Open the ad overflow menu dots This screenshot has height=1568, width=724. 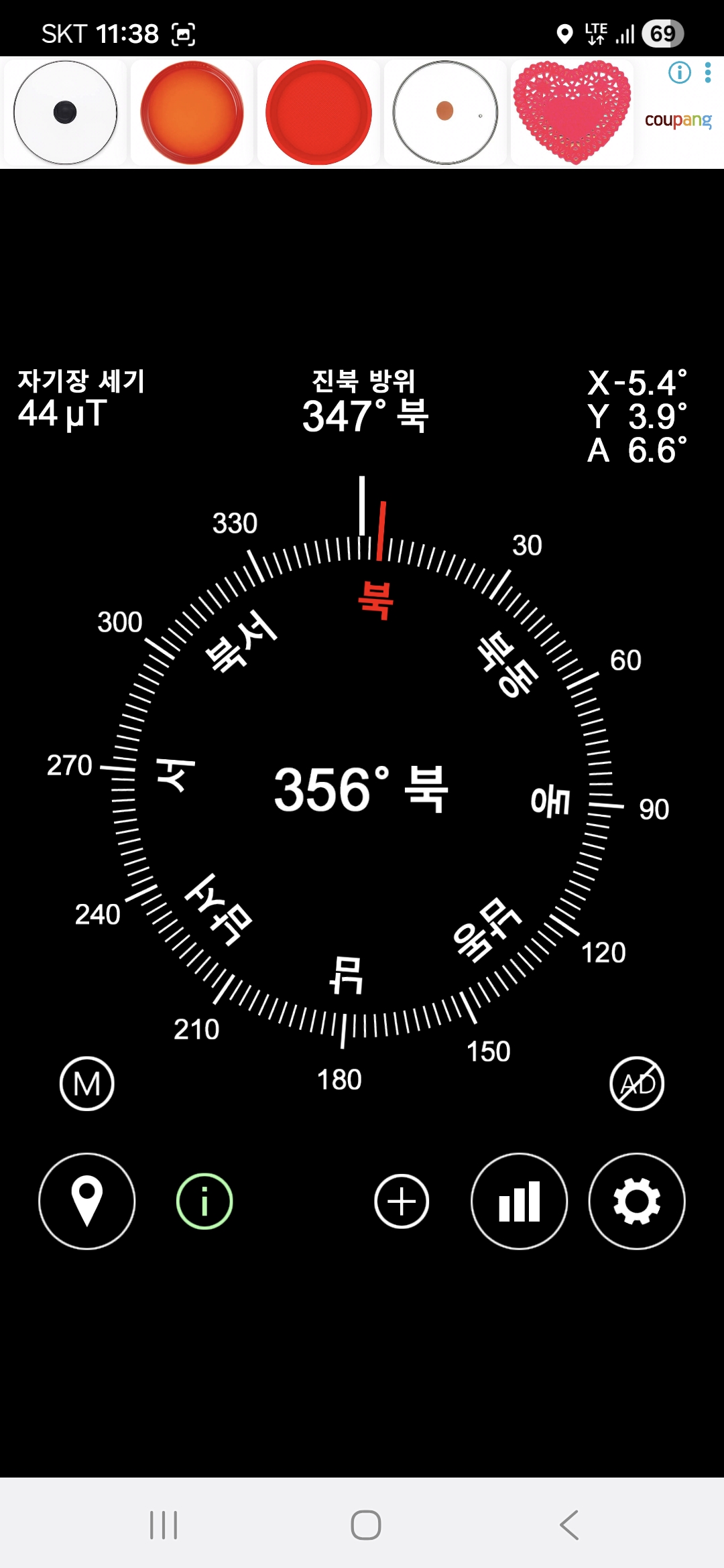tap(708, 72)
